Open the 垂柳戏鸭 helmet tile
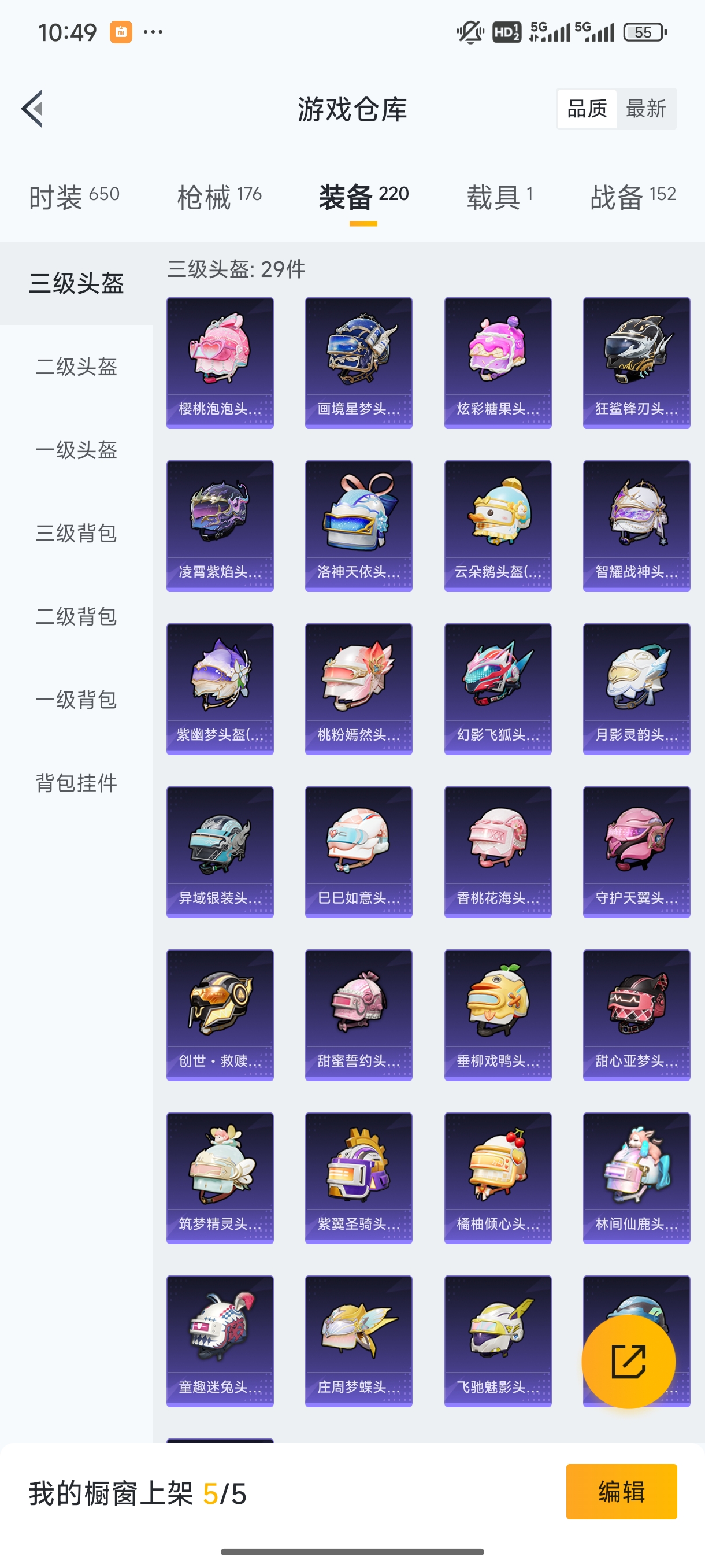 (498, 1015)
